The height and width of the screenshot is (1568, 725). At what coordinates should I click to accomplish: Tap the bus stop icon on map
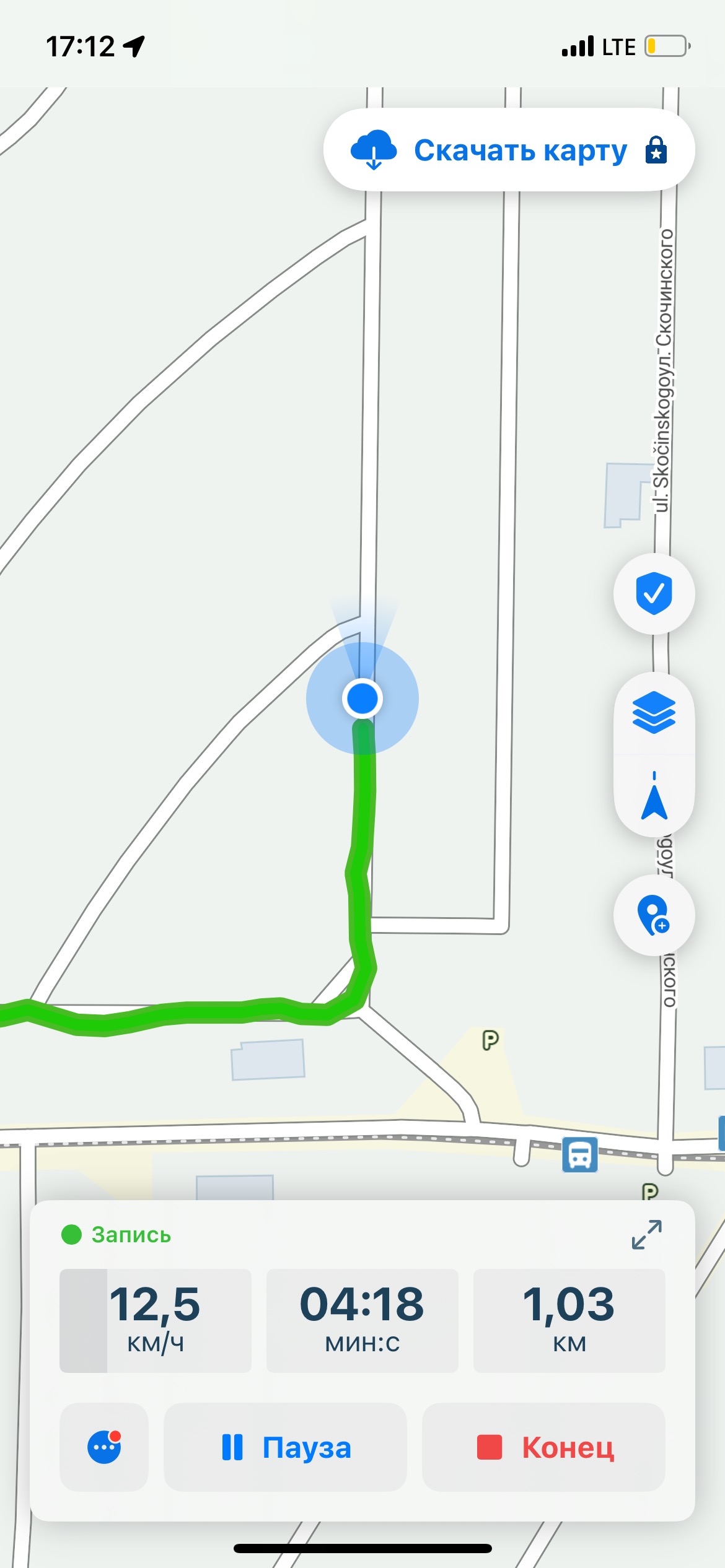[579, 1155]
